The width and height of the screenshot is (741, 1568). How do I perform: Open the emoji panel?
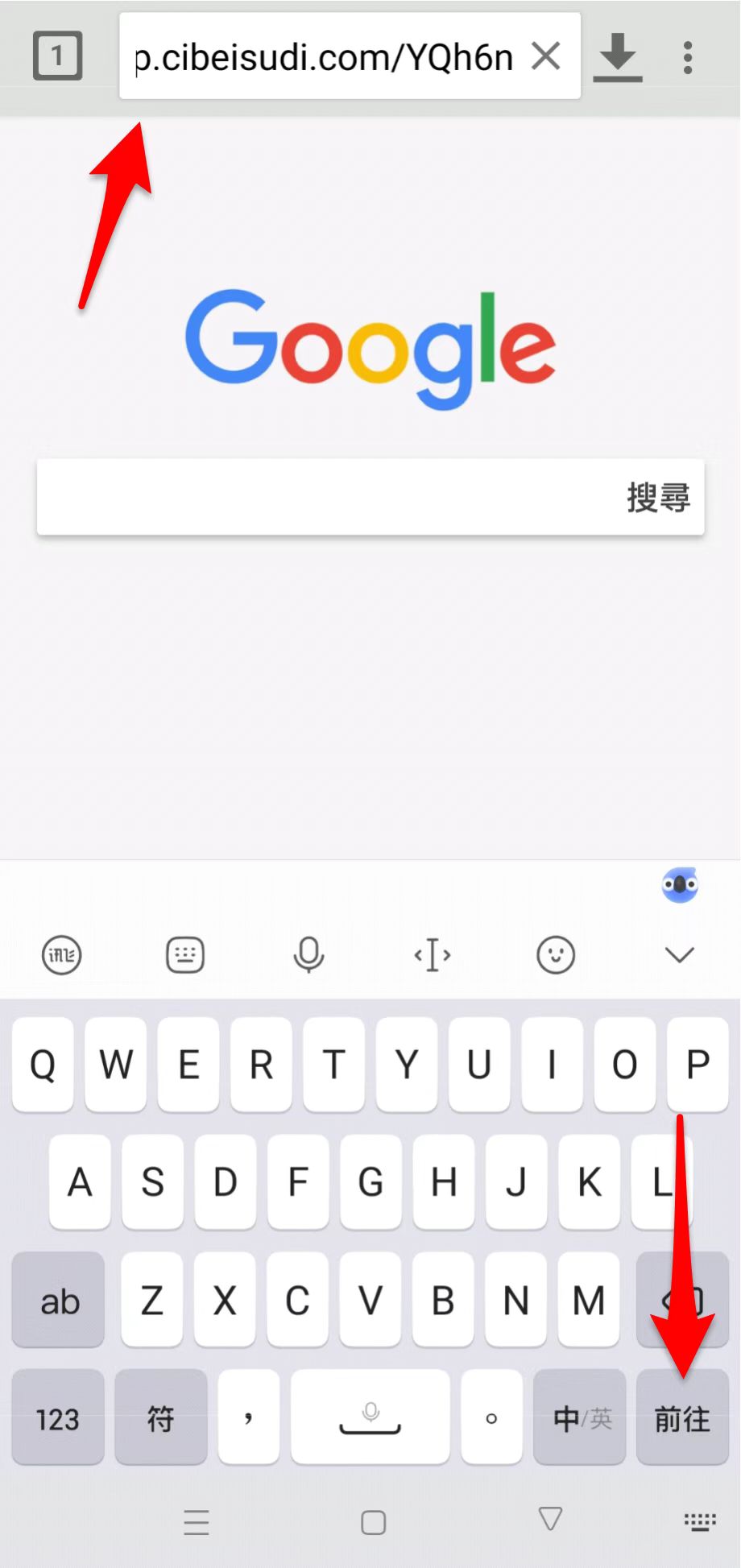(556, 955)
